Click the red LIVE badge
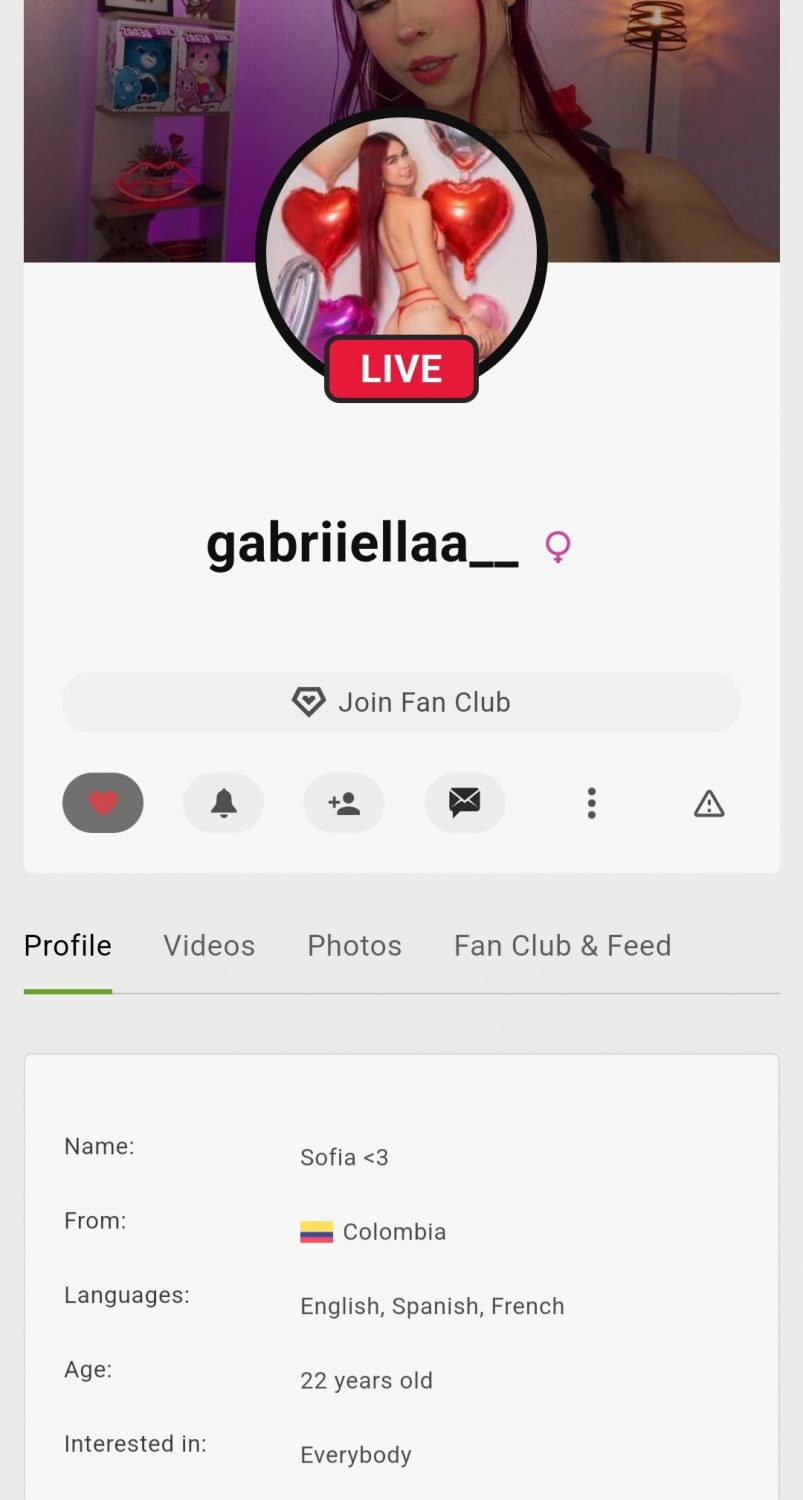Image resolution: width=803 pixels, height=1500 pixels. coord(401,368)
